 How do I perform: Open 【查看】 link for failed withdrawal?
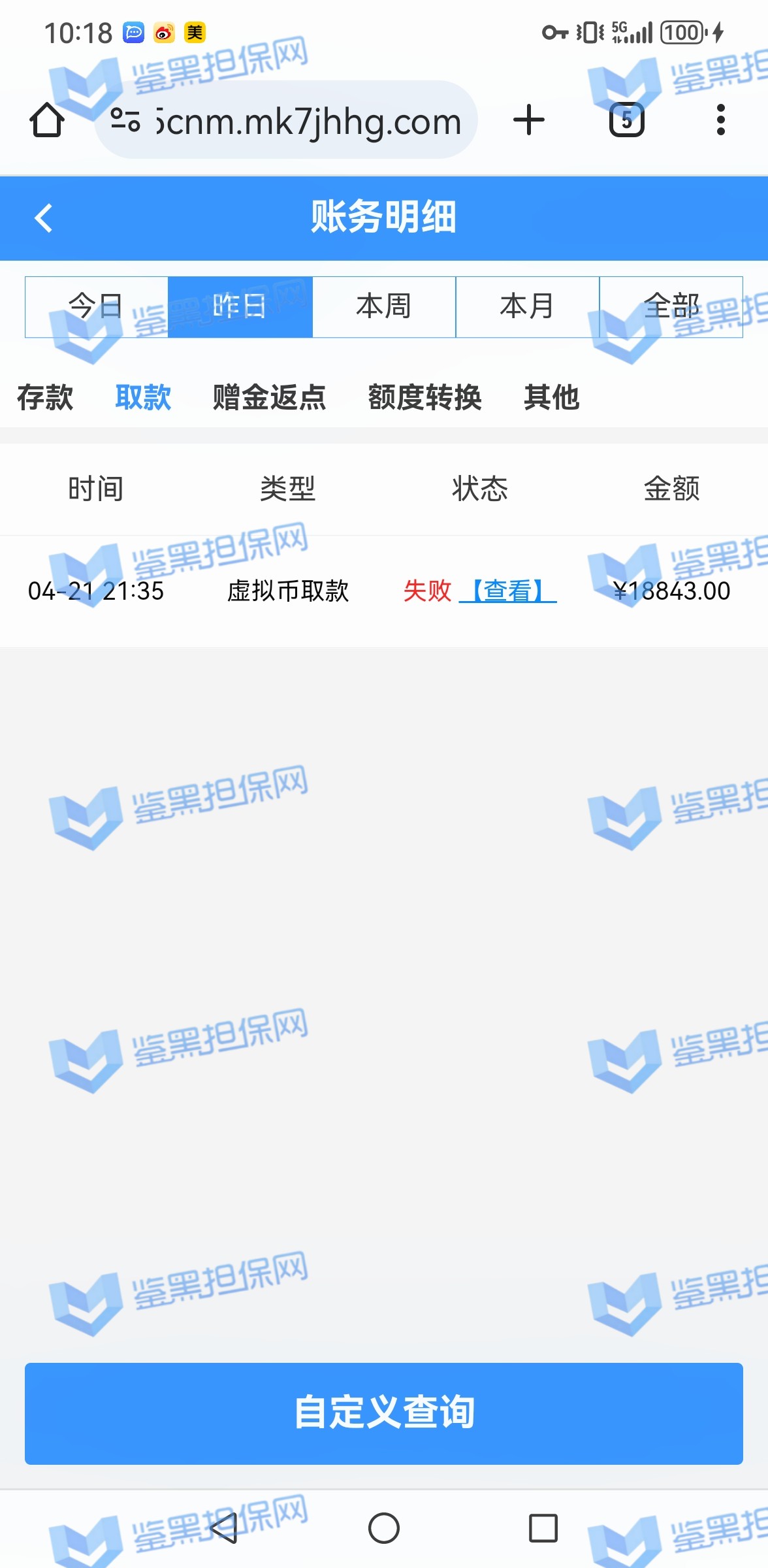click(508, 591)
